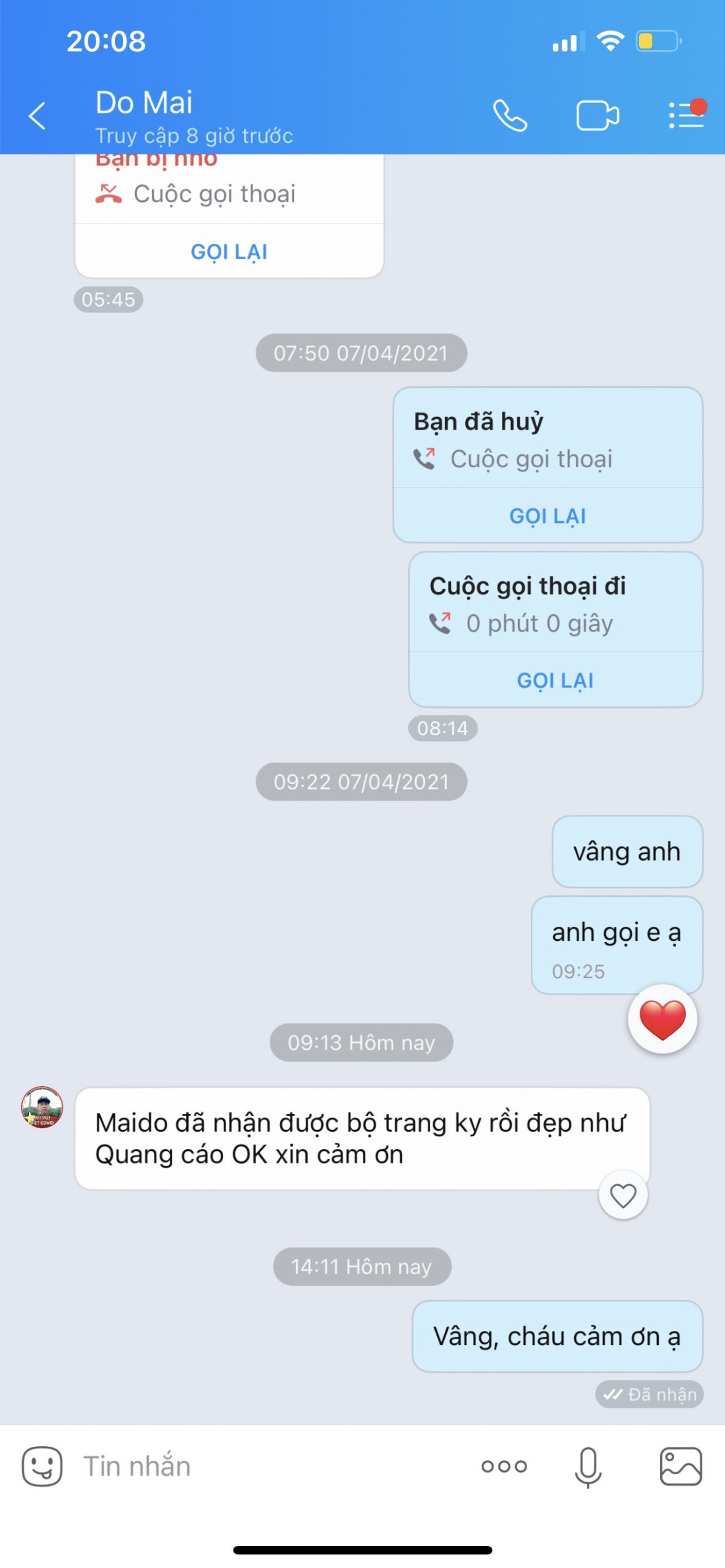725x1568 pixels.
Task: Go back from the Do Mai chat
Action: (x=37, y=116)
